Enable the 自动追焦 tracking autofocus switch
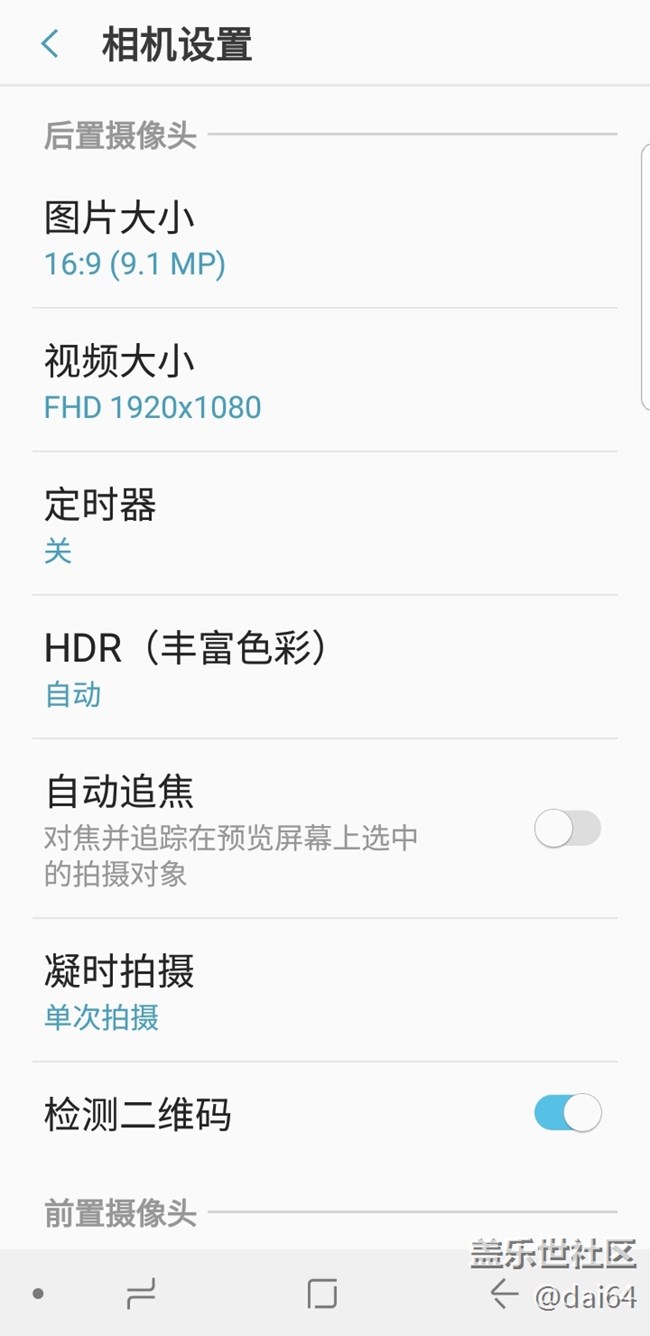The height and width of the screenshot is (1336, 650). tap(567, 829)
